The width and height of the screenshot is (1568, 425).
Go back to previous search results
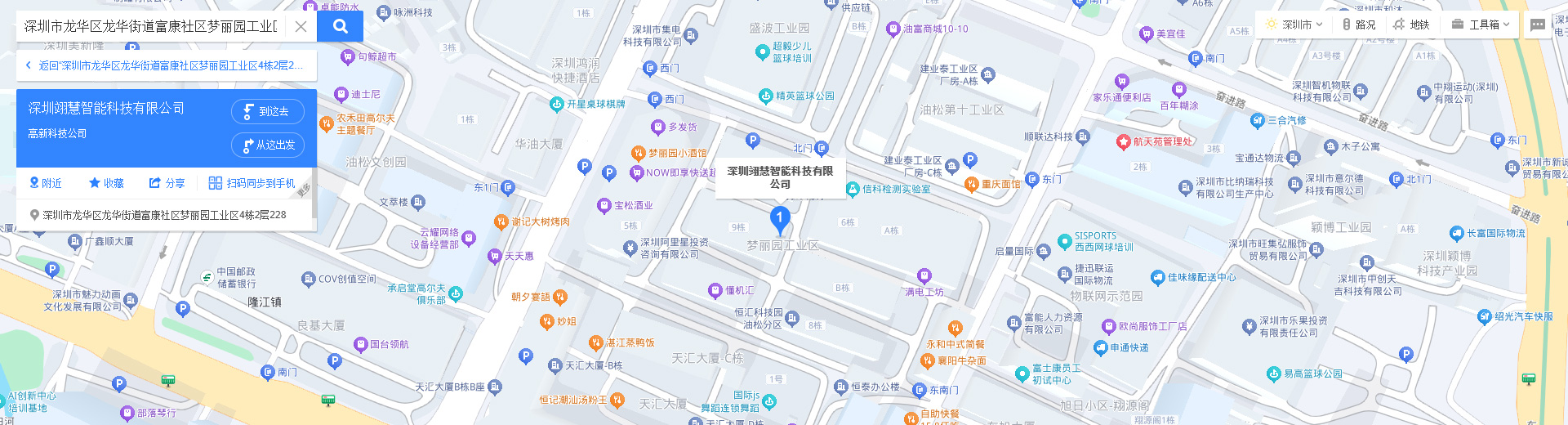click(165, 65)
